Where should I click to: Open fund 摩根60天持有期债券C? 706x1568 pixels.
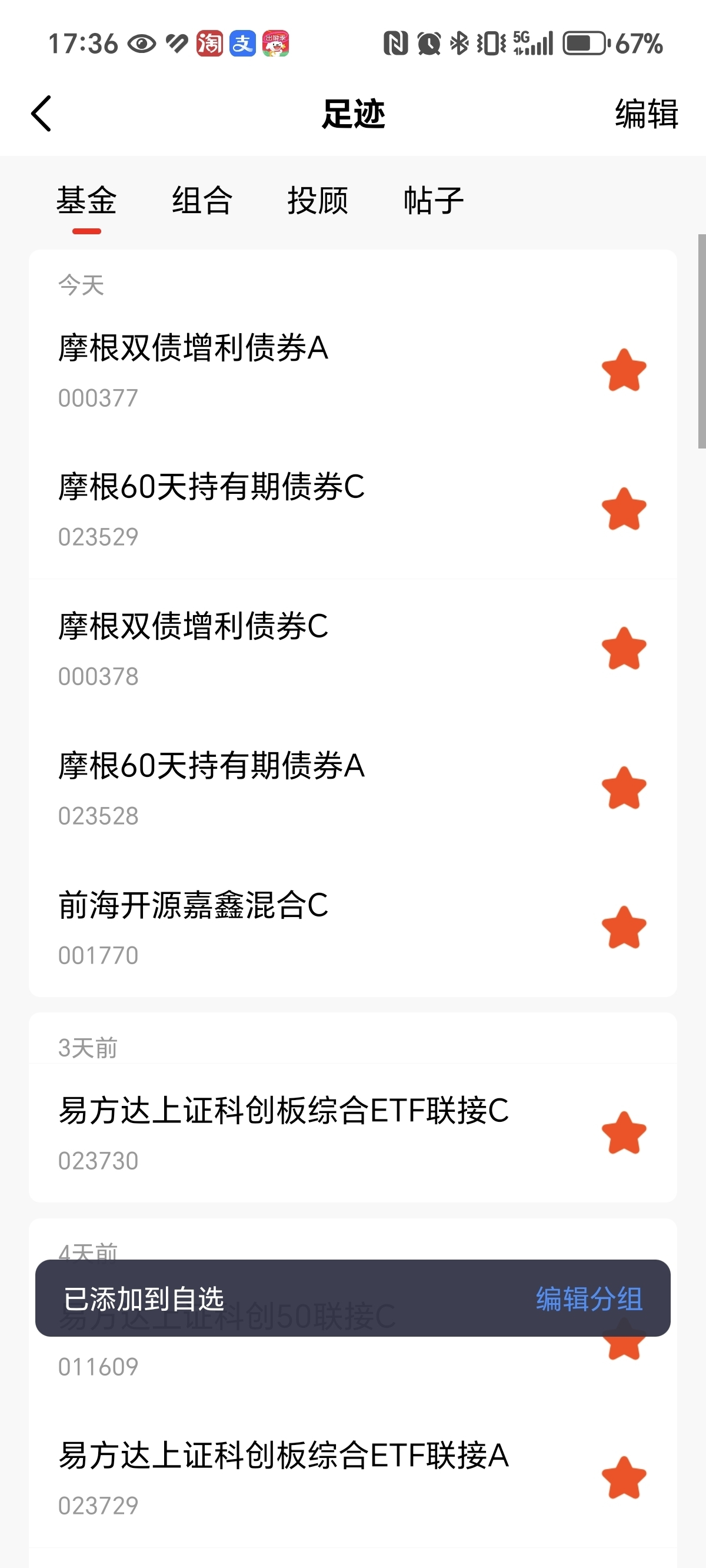coord(353,510)
